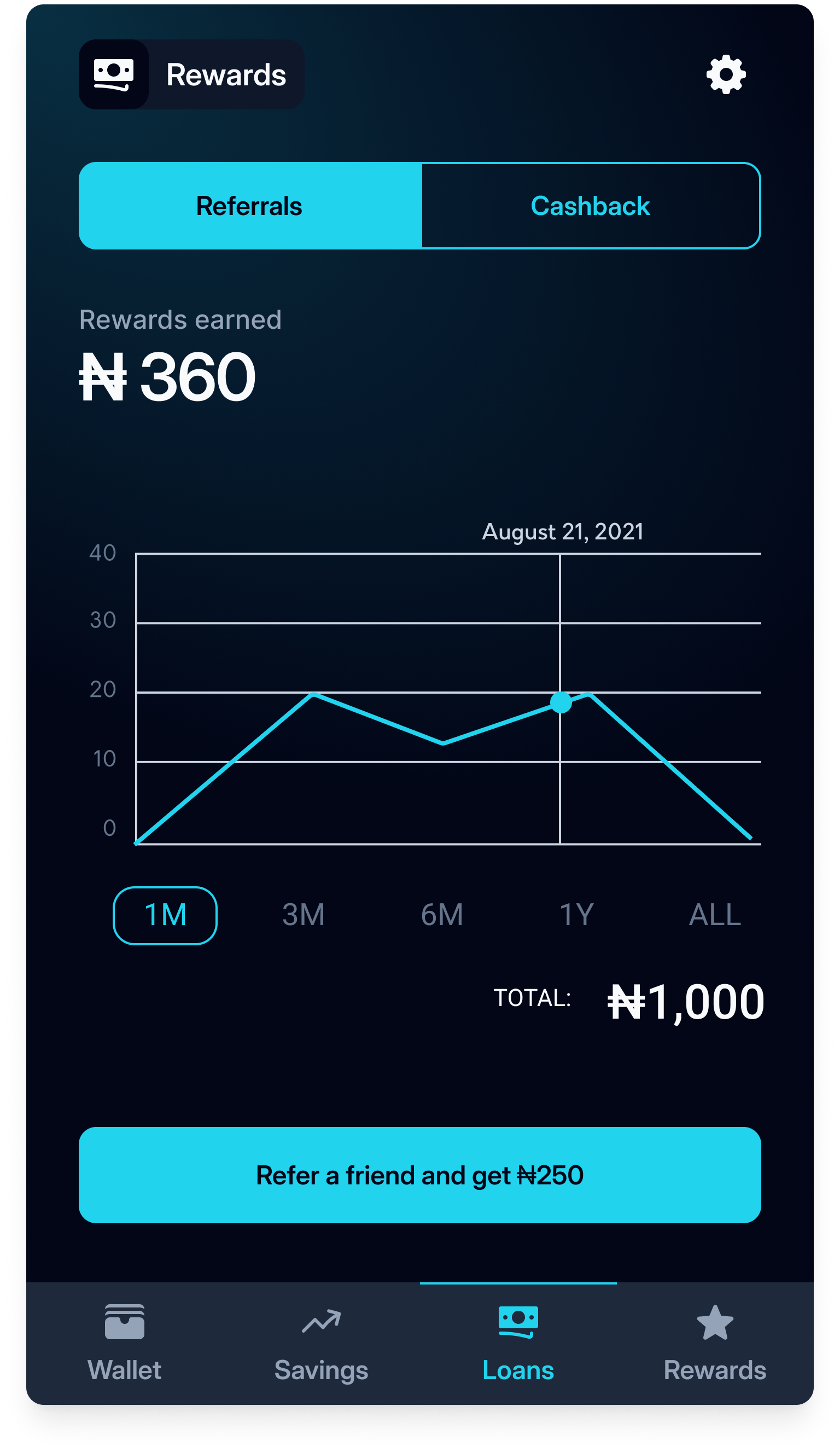The image size is (840, 1453).
Task: Open settings via the gear icon
Action: (726, 74)
